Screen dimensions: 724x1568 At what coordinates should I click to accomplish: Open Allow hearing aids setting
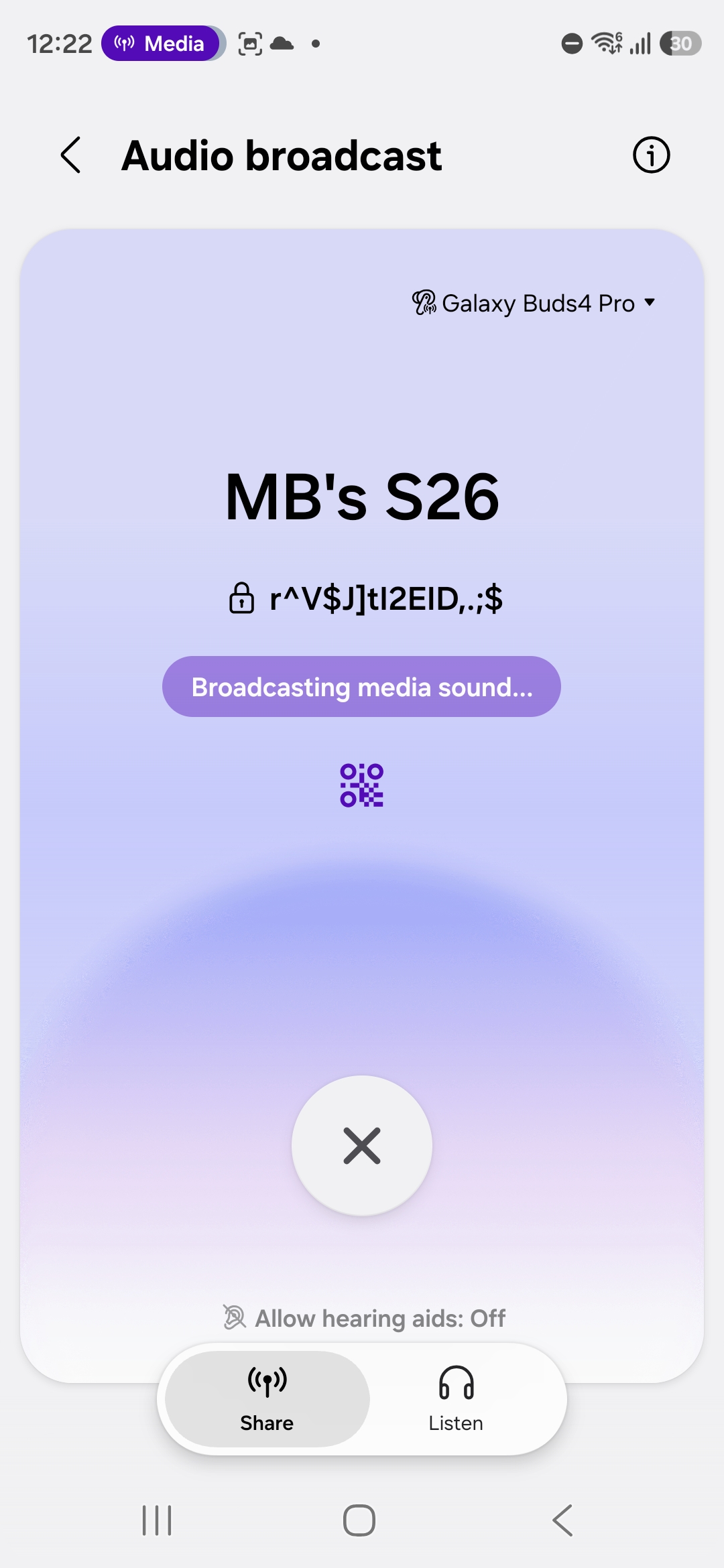tap(365, 1318)
